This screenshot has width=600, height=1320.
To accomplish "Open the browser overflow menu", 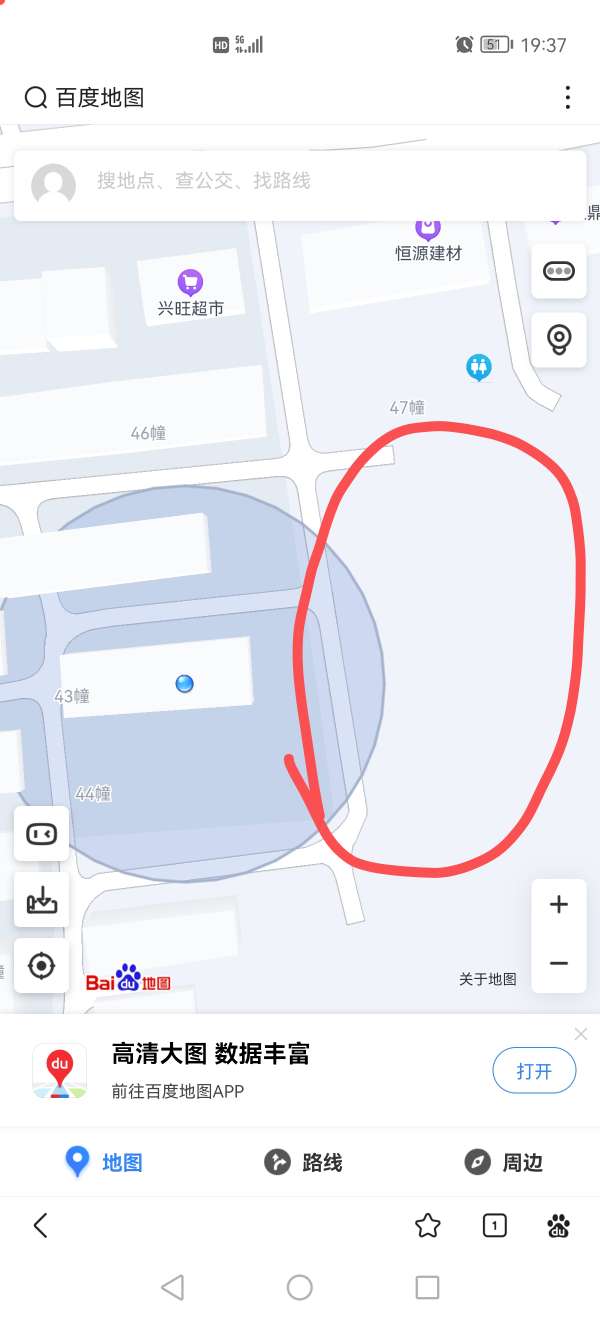I will click(x=567, y=97).
